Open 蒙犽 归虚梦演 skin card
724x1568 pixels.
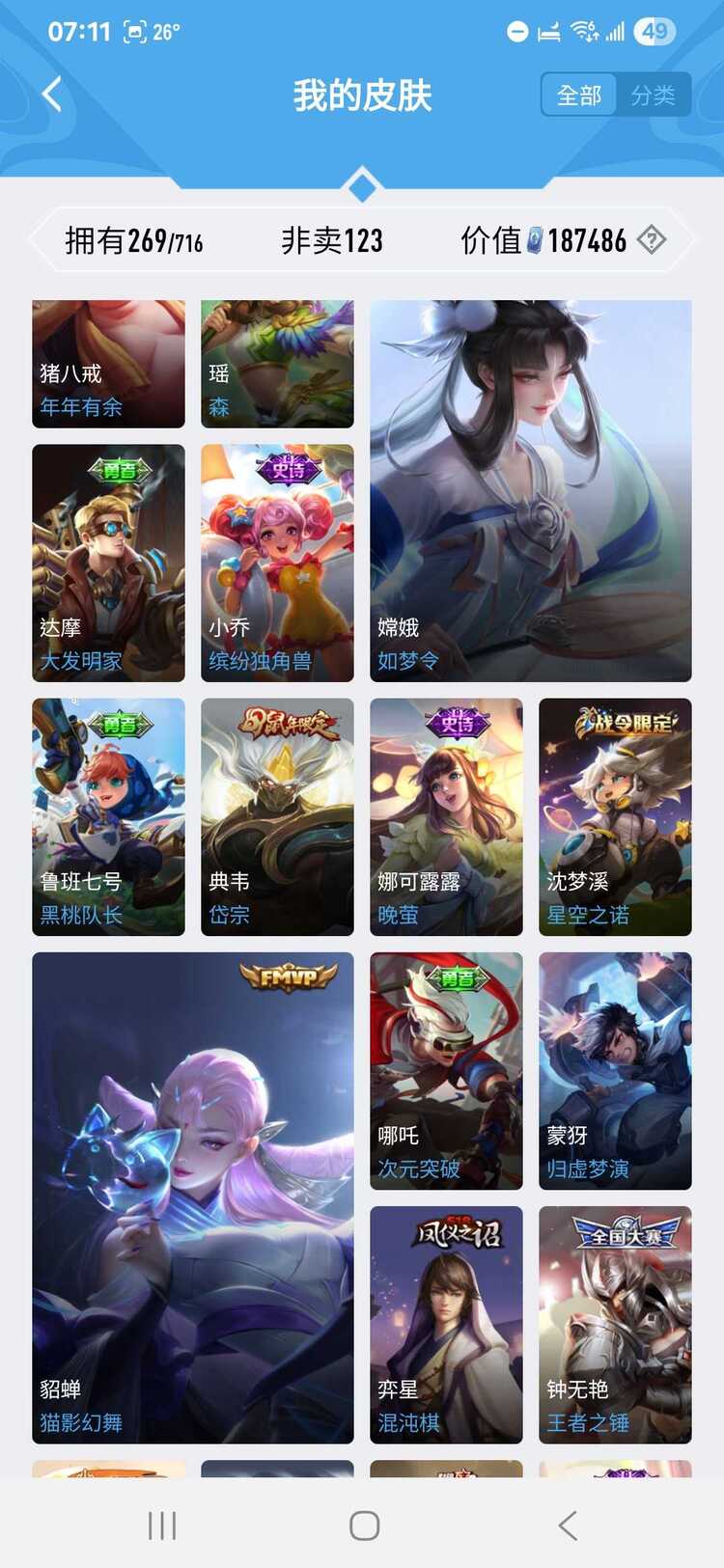point(615,1070)
